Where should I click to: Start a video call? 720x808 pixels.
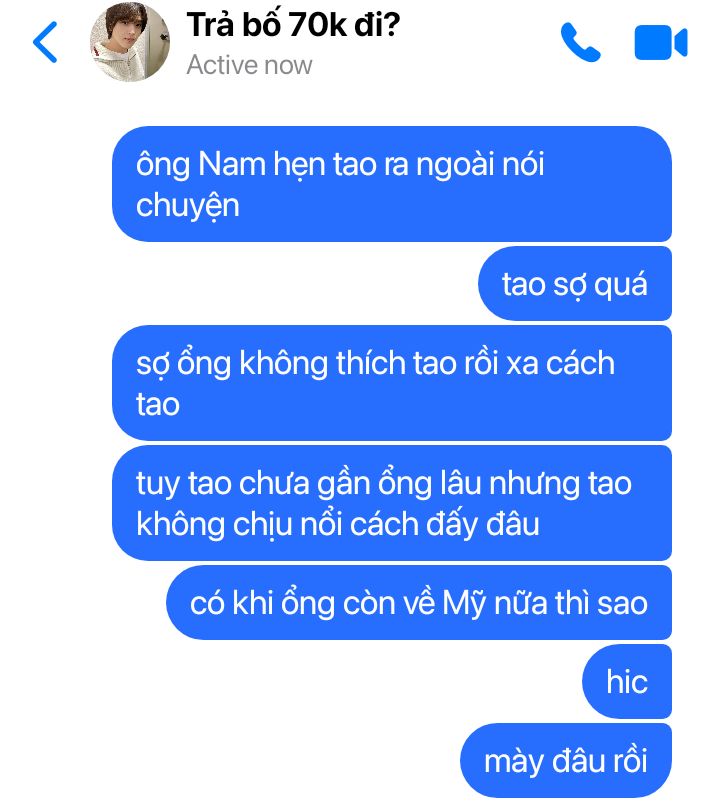coord(660,43)
